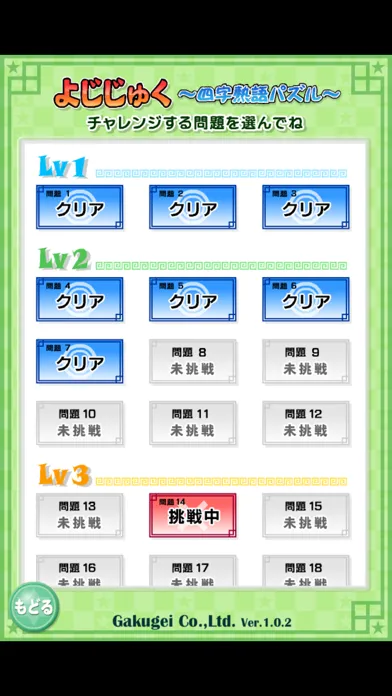Open cleared problem 1

tap(79, 207)
